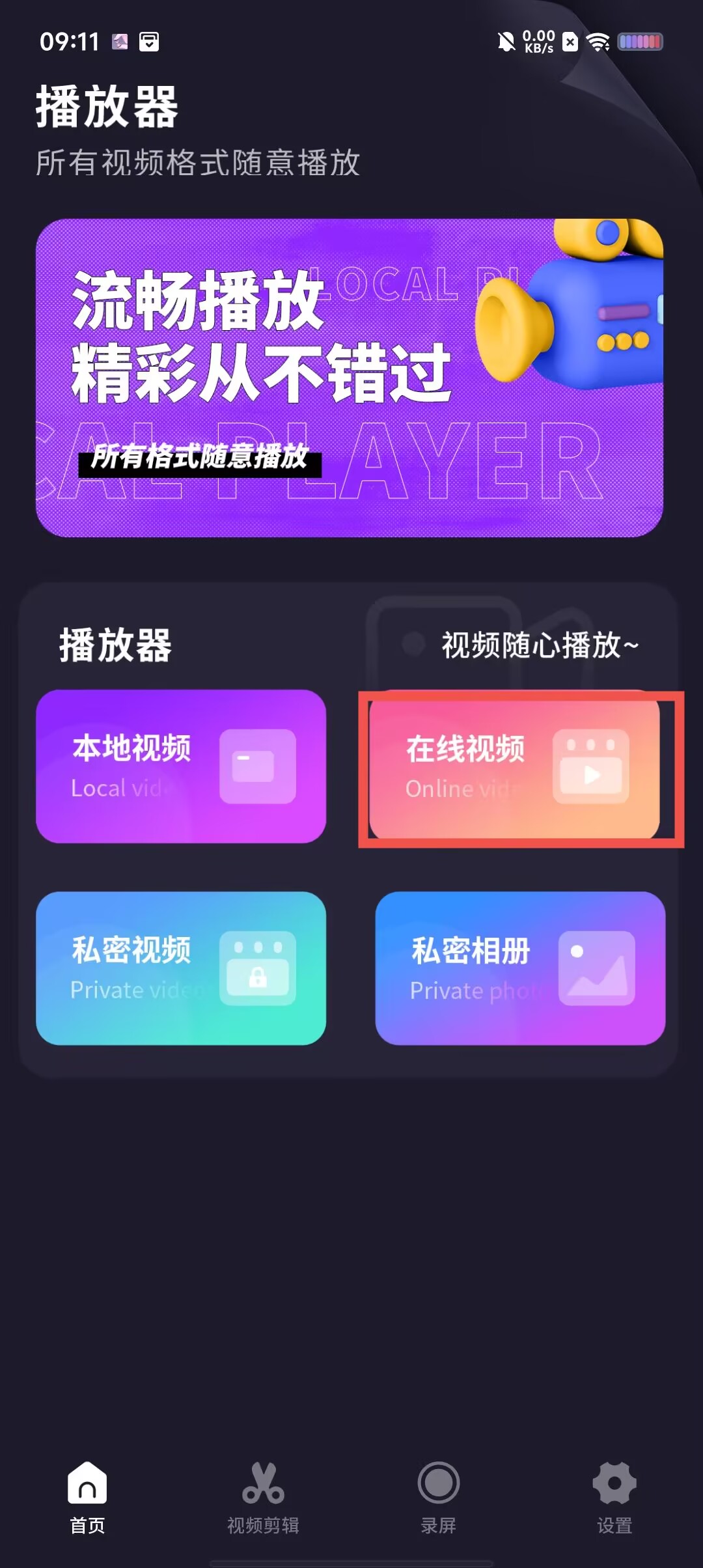Open the 本地视频 local video card
This screenshot has height=1568, width=703.
click(x=181, y=766)
